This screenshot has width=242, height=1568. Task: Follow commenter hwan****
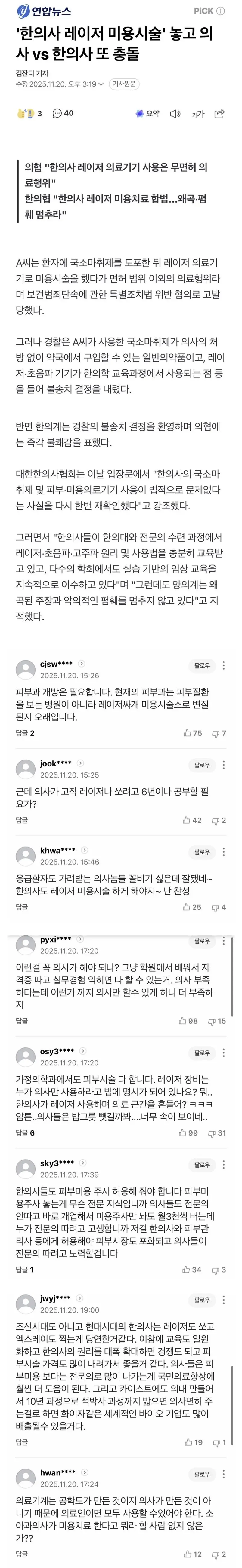[202, 1474]
